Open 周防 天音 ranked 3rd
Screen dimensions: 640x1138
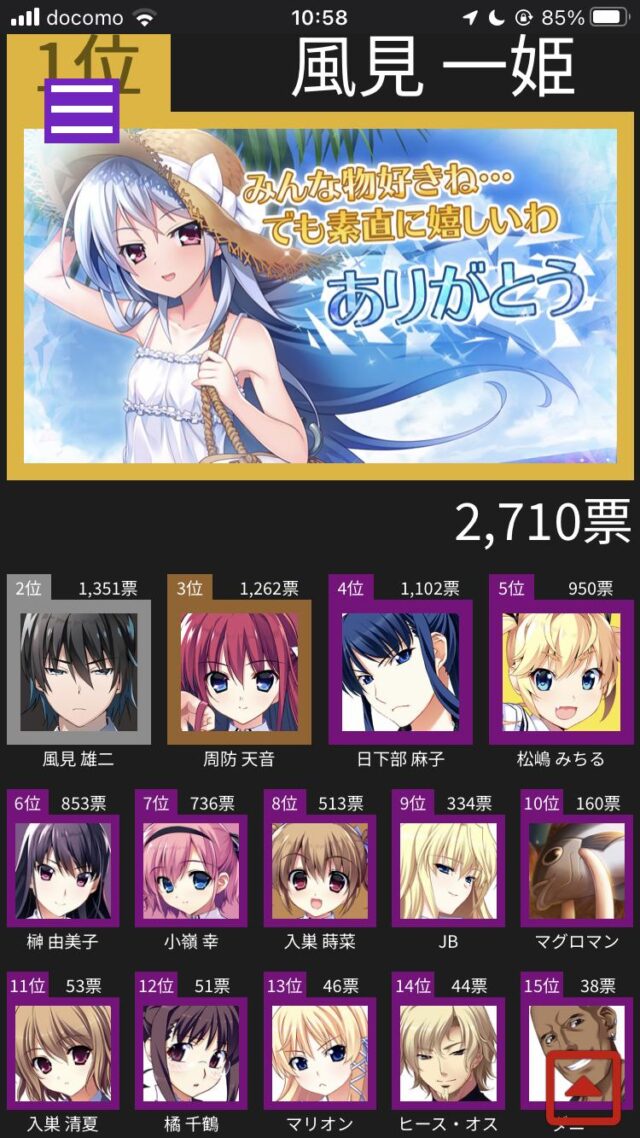coord(239,672)
